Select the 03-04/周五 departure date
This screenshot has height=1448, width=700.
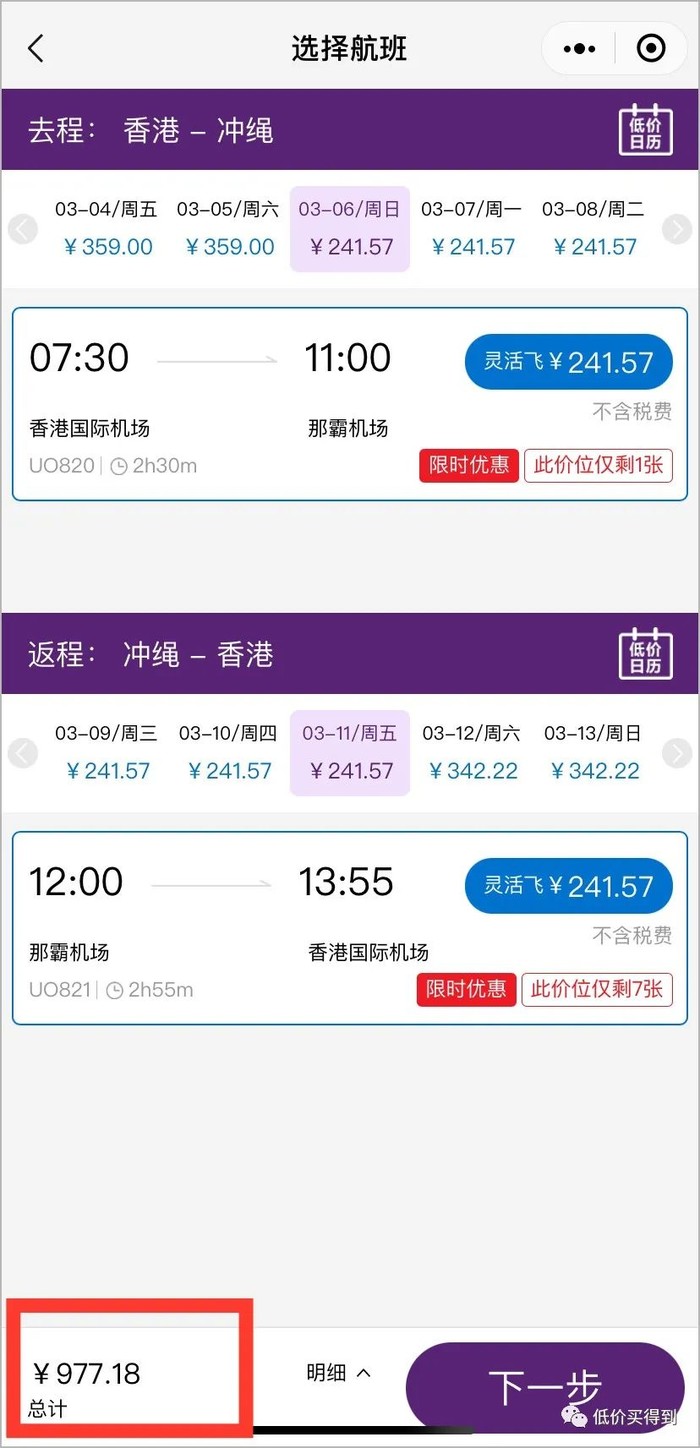[x=107, y=229]
